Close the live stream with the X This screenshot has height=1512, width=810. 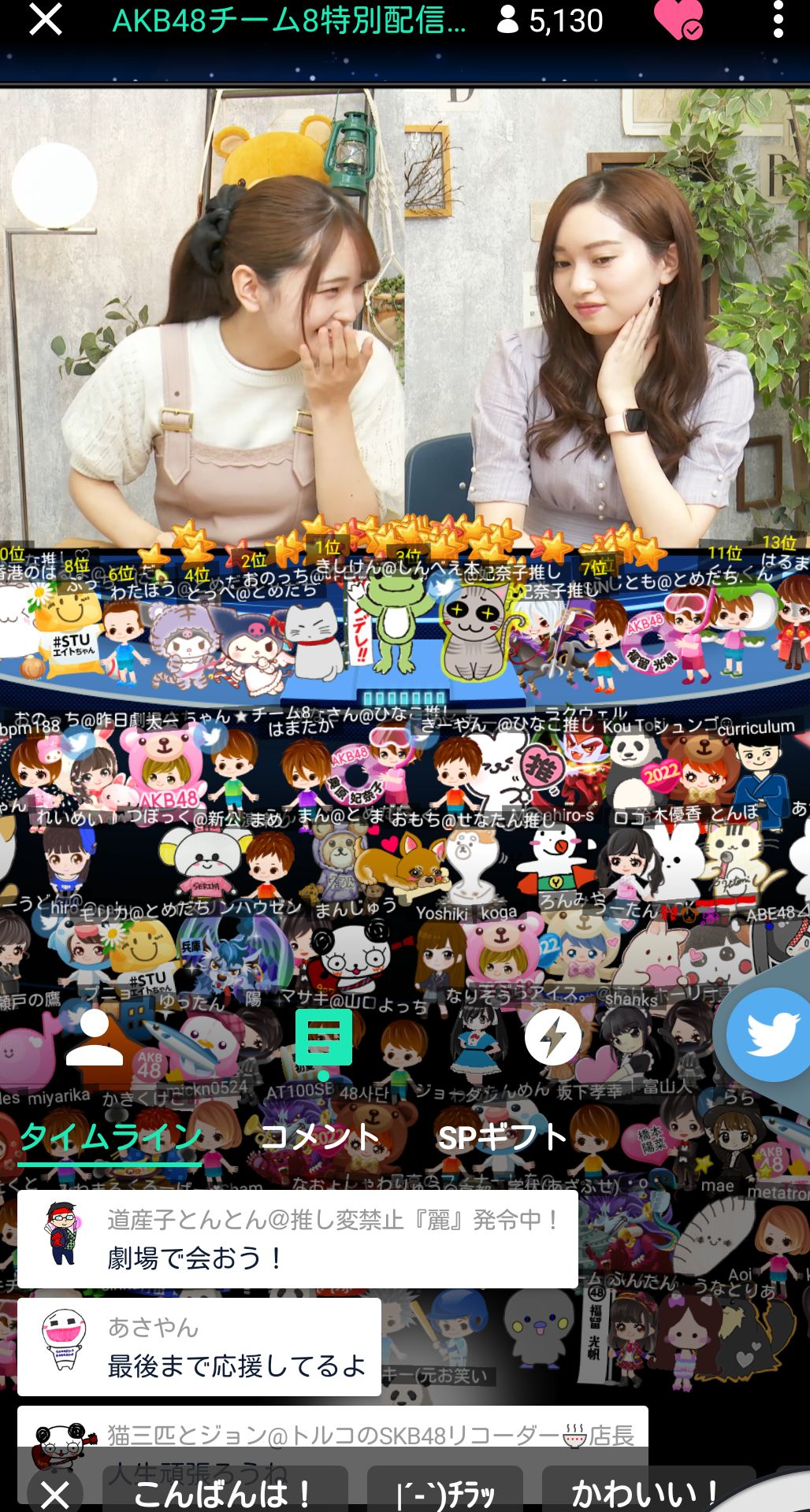click(x=46, y=20)
